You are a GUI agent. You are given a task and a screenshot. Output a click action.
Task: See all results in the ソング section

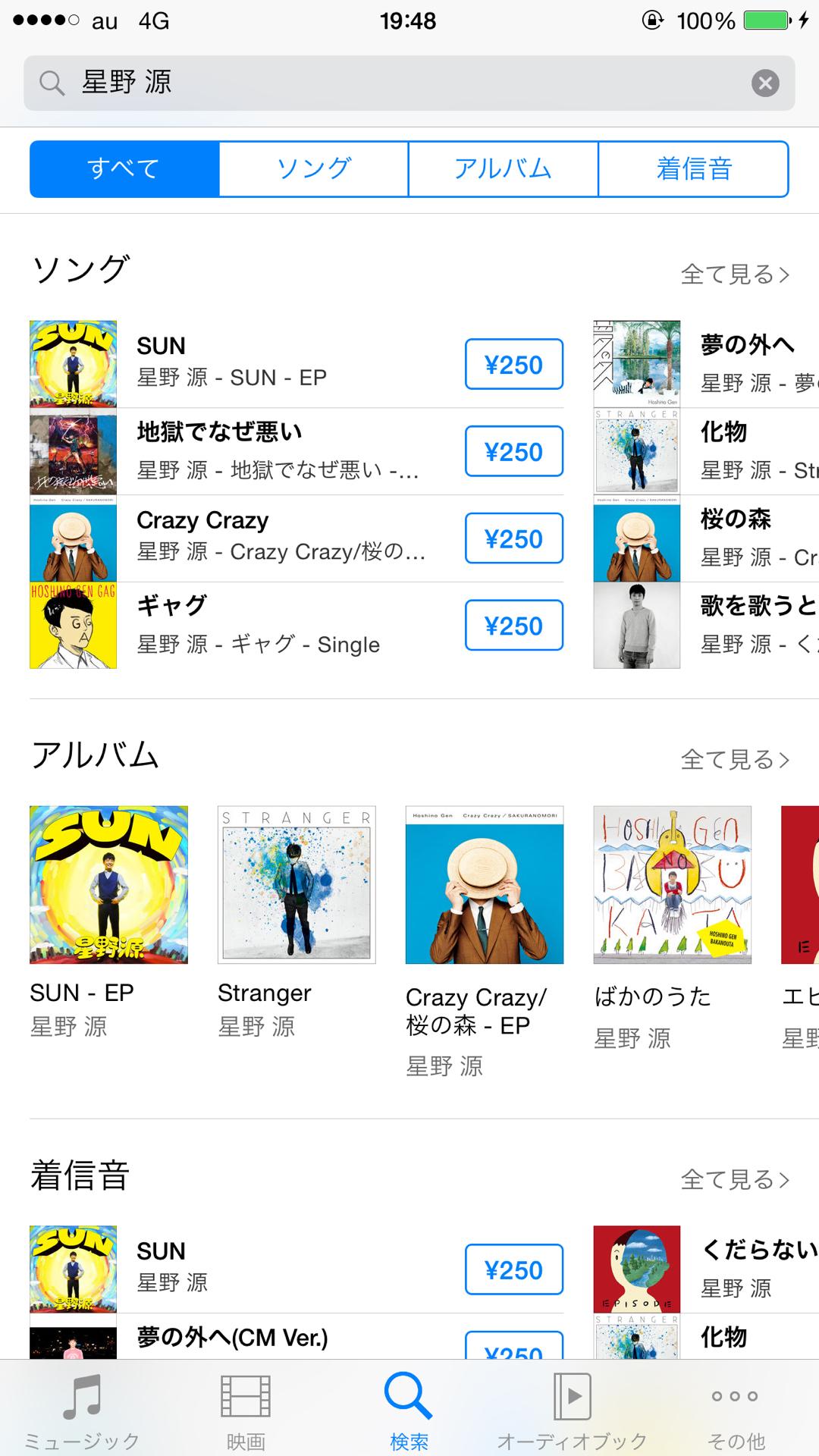tap(734, 274)
